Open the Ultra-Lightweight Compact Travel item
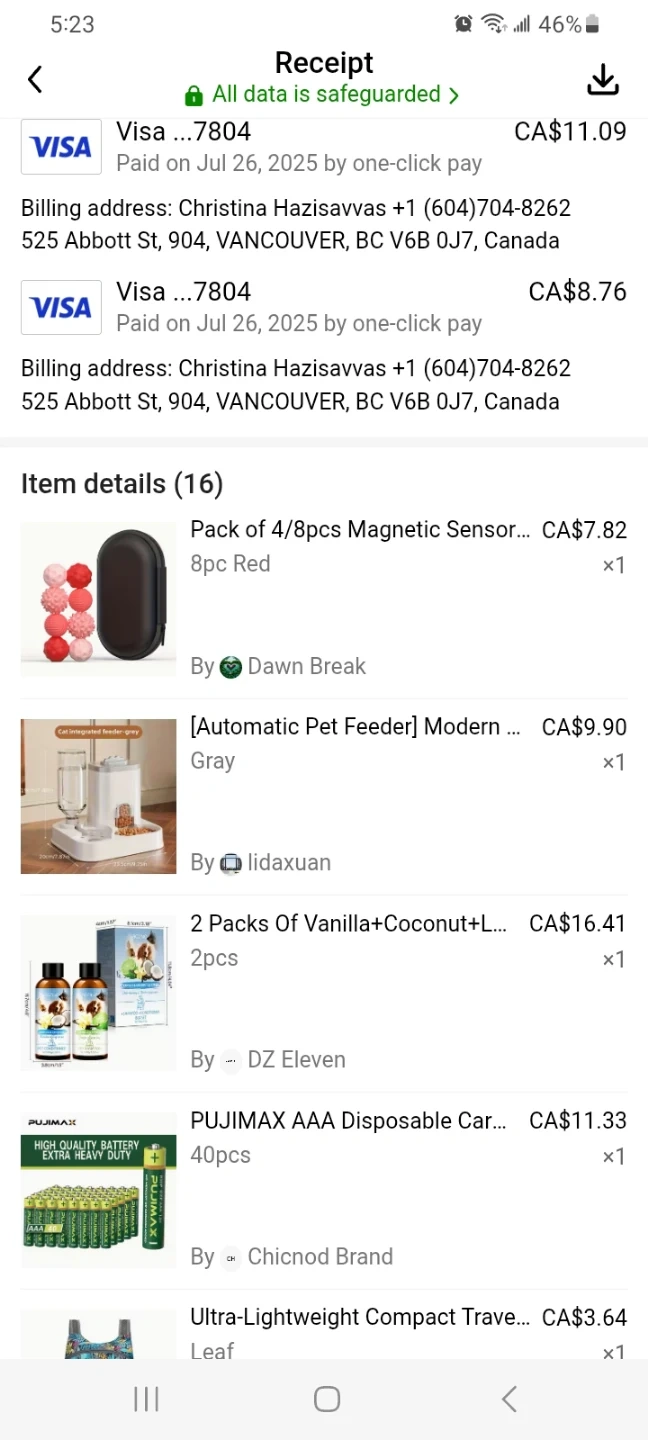This screenshot has height=1440, width=648. 360,1318
